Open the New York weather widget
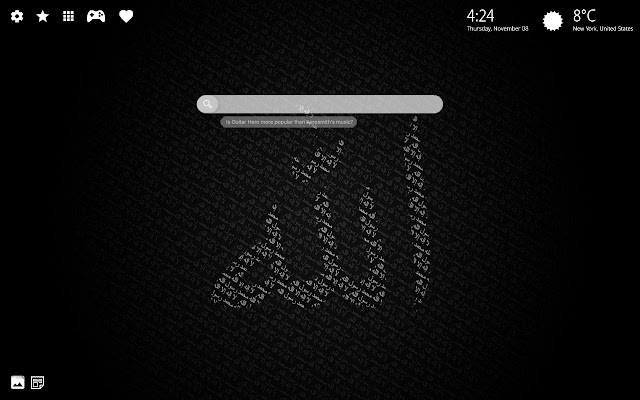 588,19
